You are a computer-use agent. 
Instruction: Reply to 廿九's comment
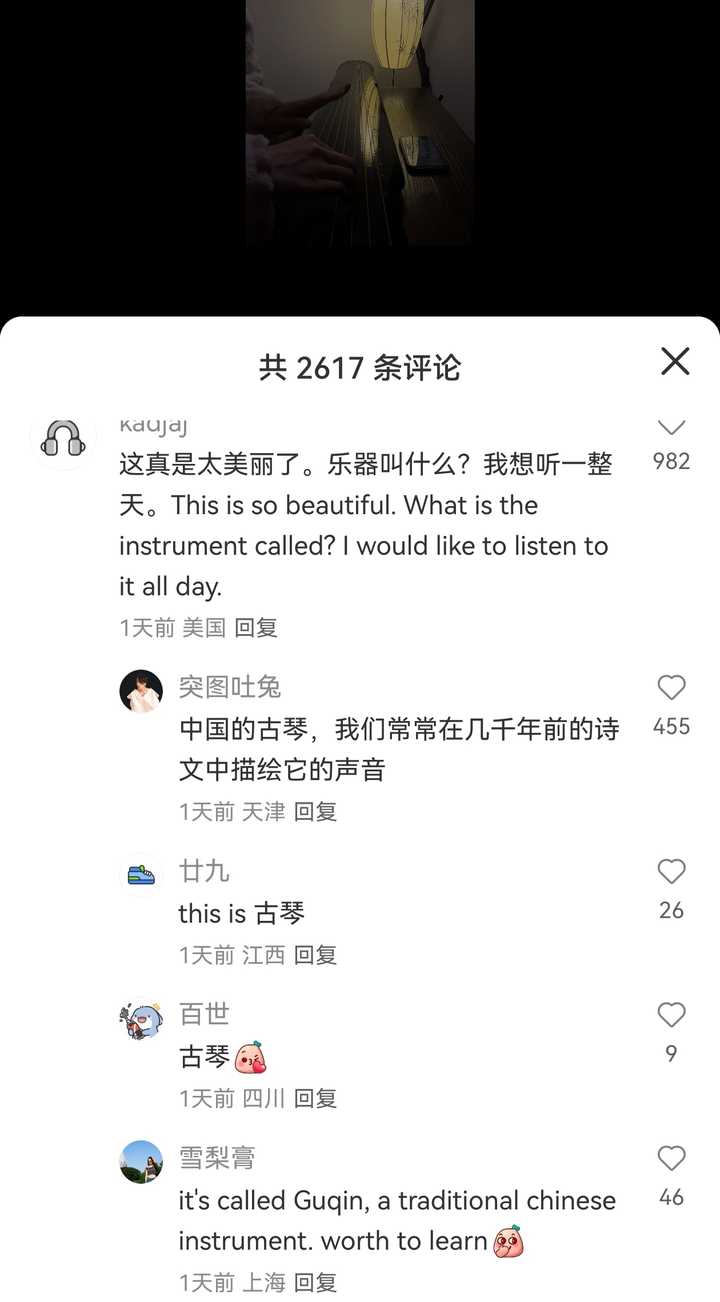[x=315, y=955]
